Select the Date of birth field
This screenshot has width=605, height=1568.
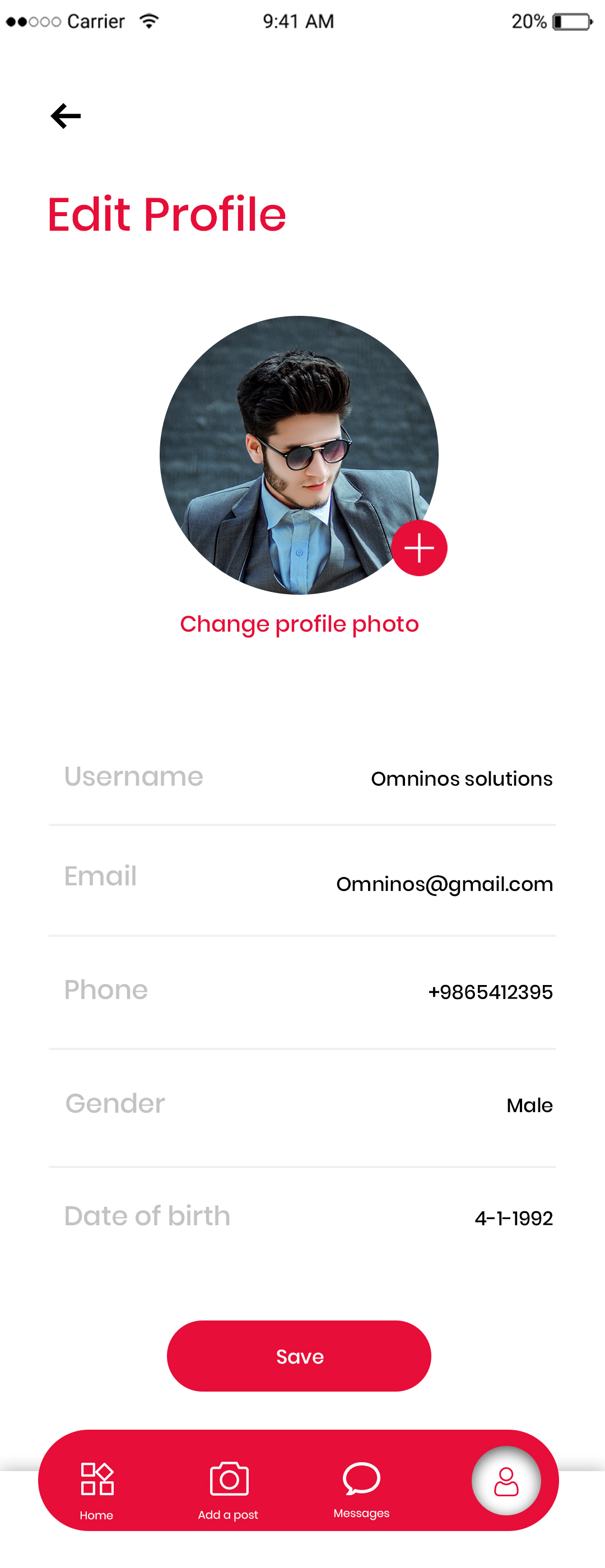pyautogui.click(x=513, y=1218)
